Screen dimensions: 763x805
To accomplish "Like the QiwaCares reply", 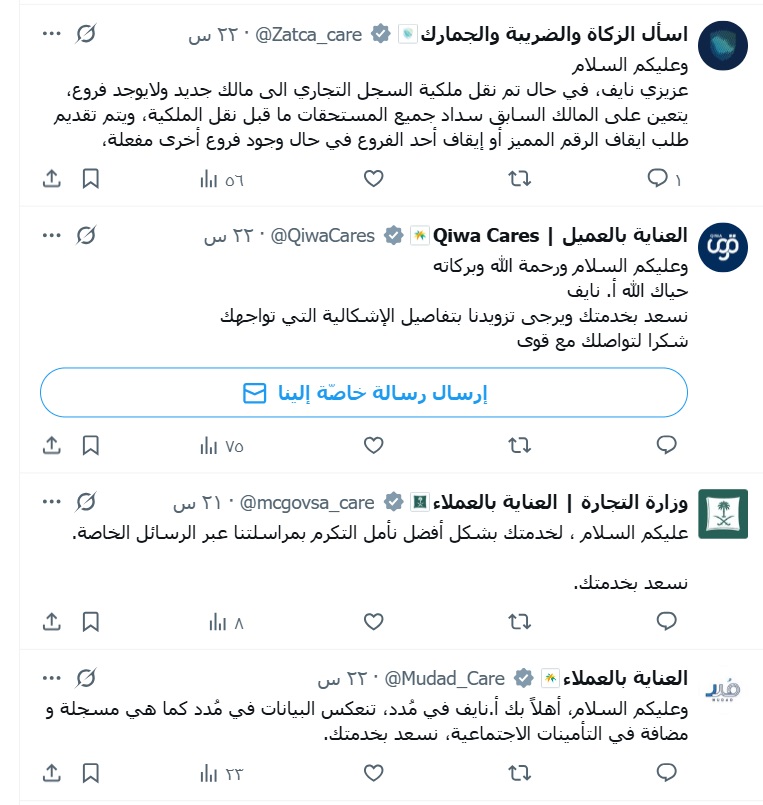I will click(x=373, y=445).
